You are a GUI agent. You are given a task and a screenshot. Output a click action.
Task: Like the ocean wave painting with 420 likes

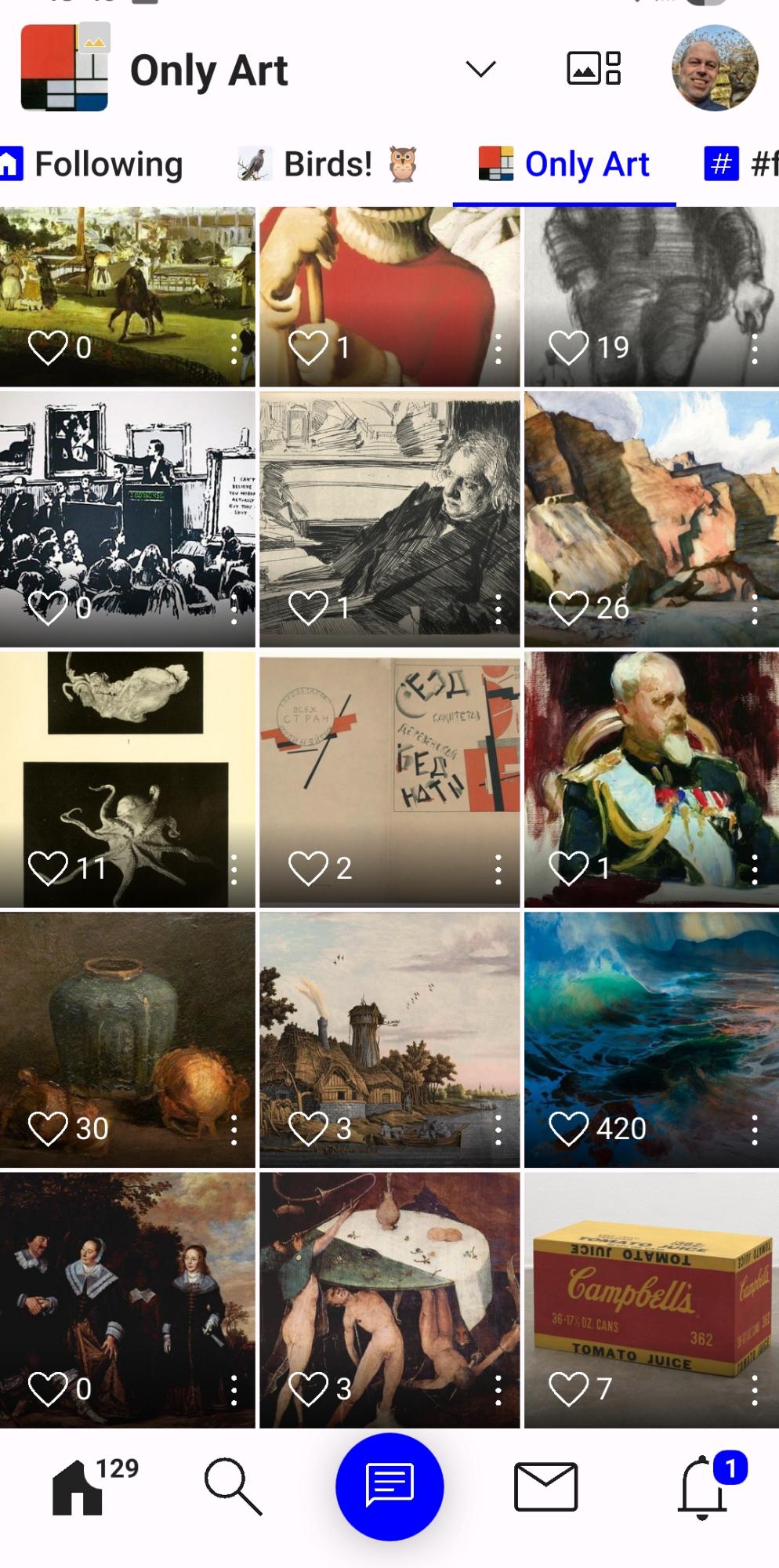point(568,1128)
